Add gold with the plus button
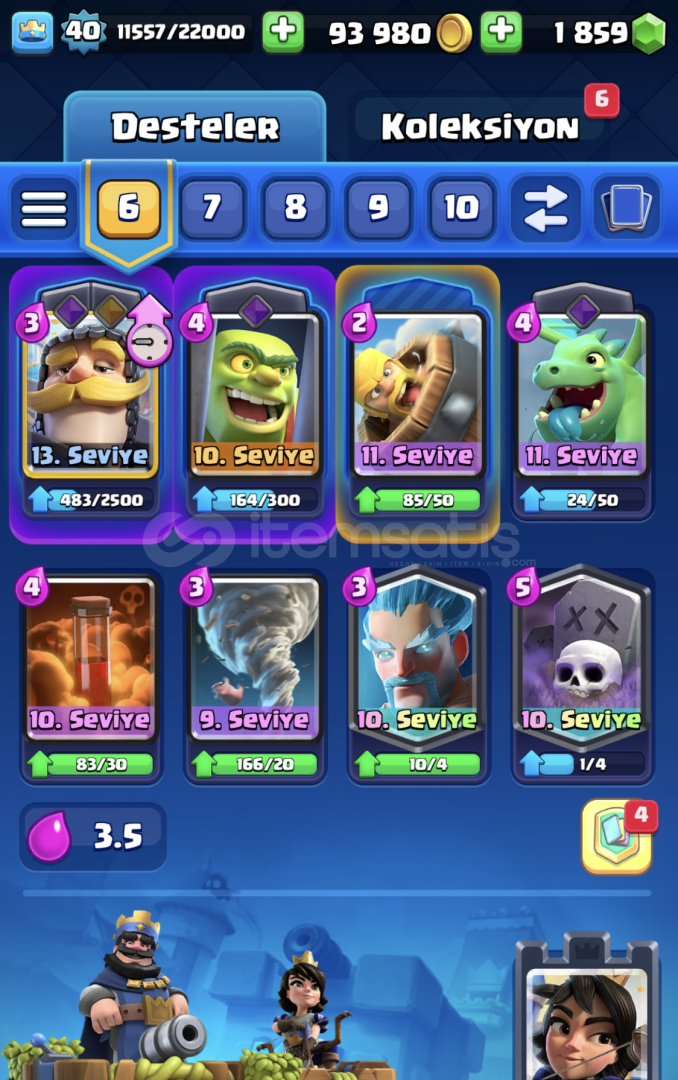Screen dimensions: 678x1080 coord(500,33)
